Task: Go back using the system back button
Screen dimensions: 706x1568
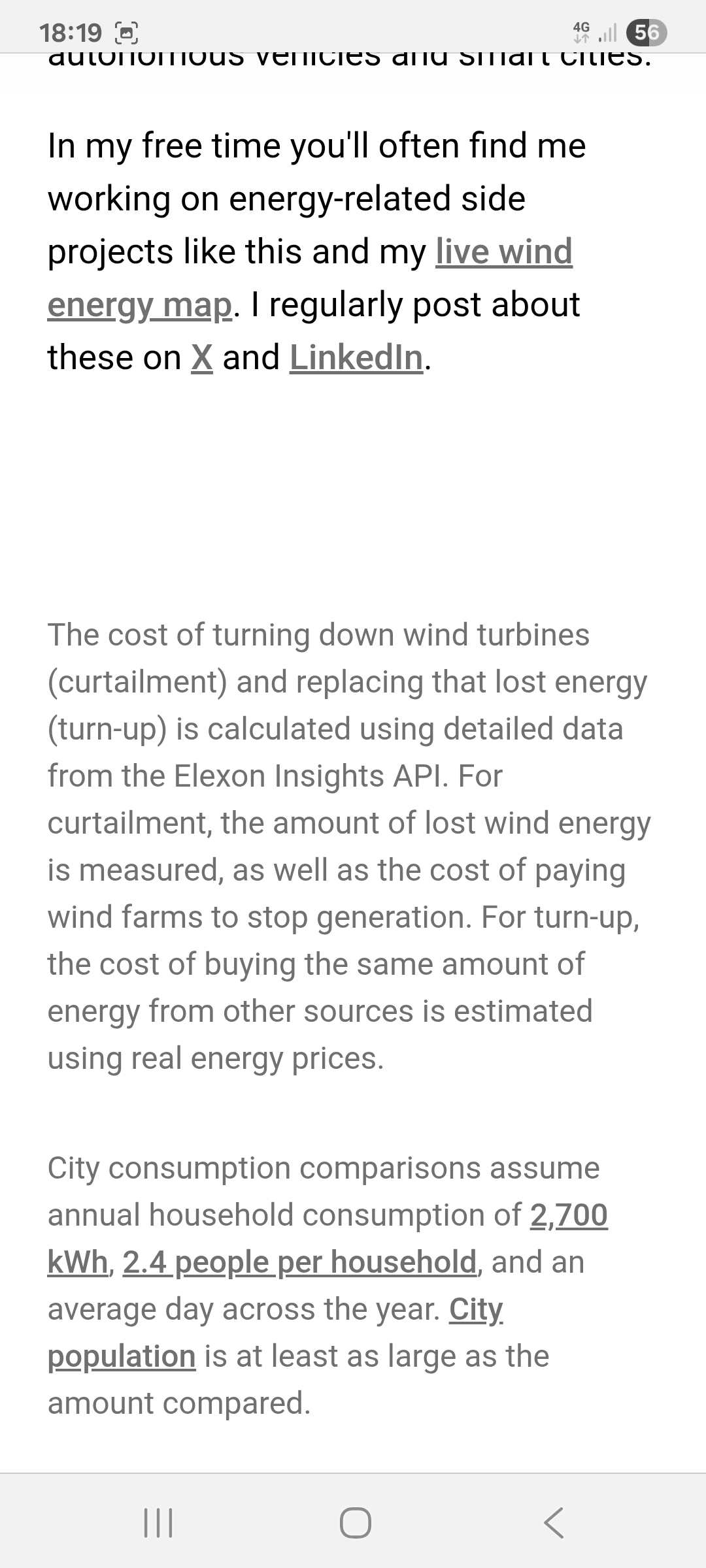Action: (x=554, y=1522)
